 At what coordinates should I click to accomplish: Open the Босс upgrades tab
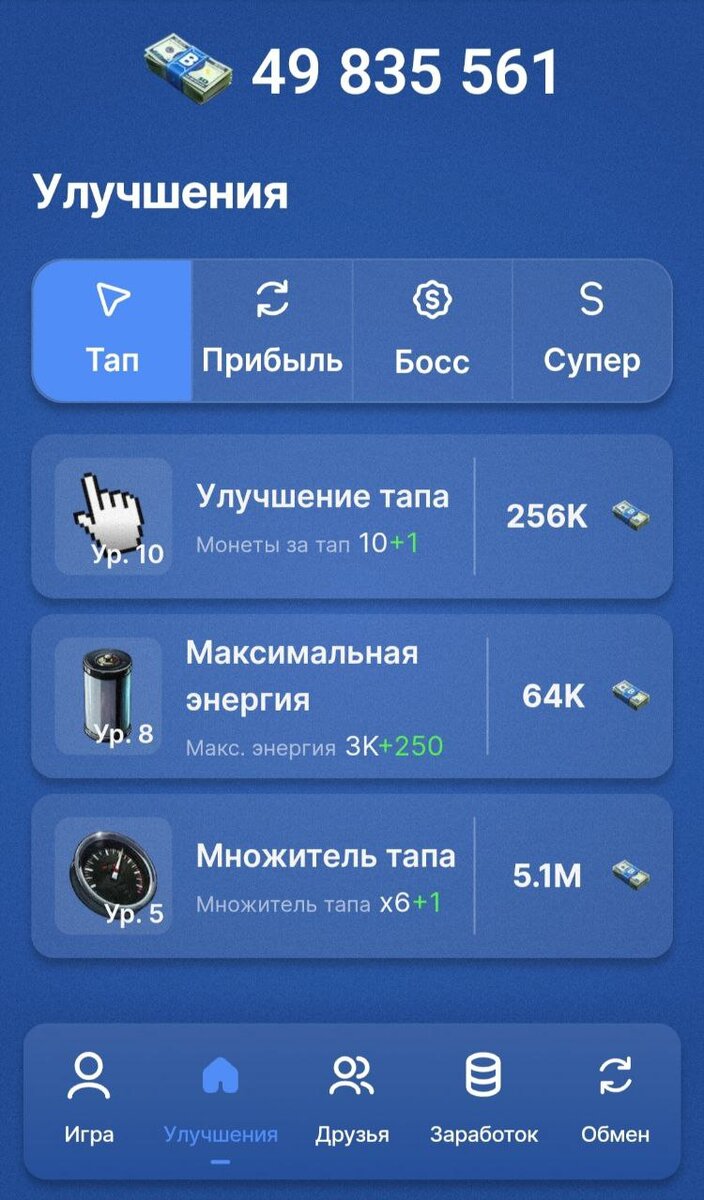pos(432,331)
